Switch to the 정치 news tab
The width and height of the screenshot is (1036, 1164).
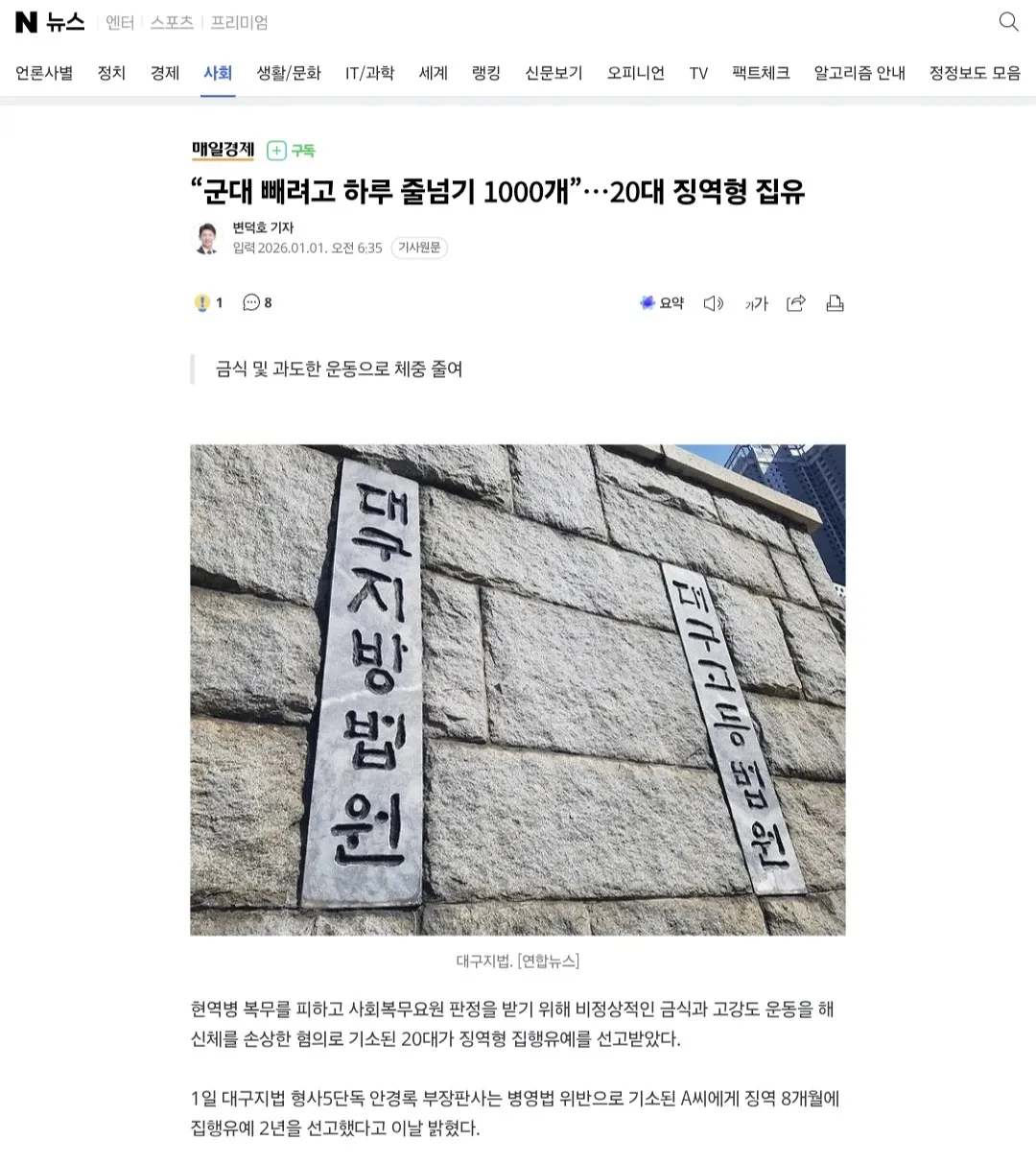point(111,72)
